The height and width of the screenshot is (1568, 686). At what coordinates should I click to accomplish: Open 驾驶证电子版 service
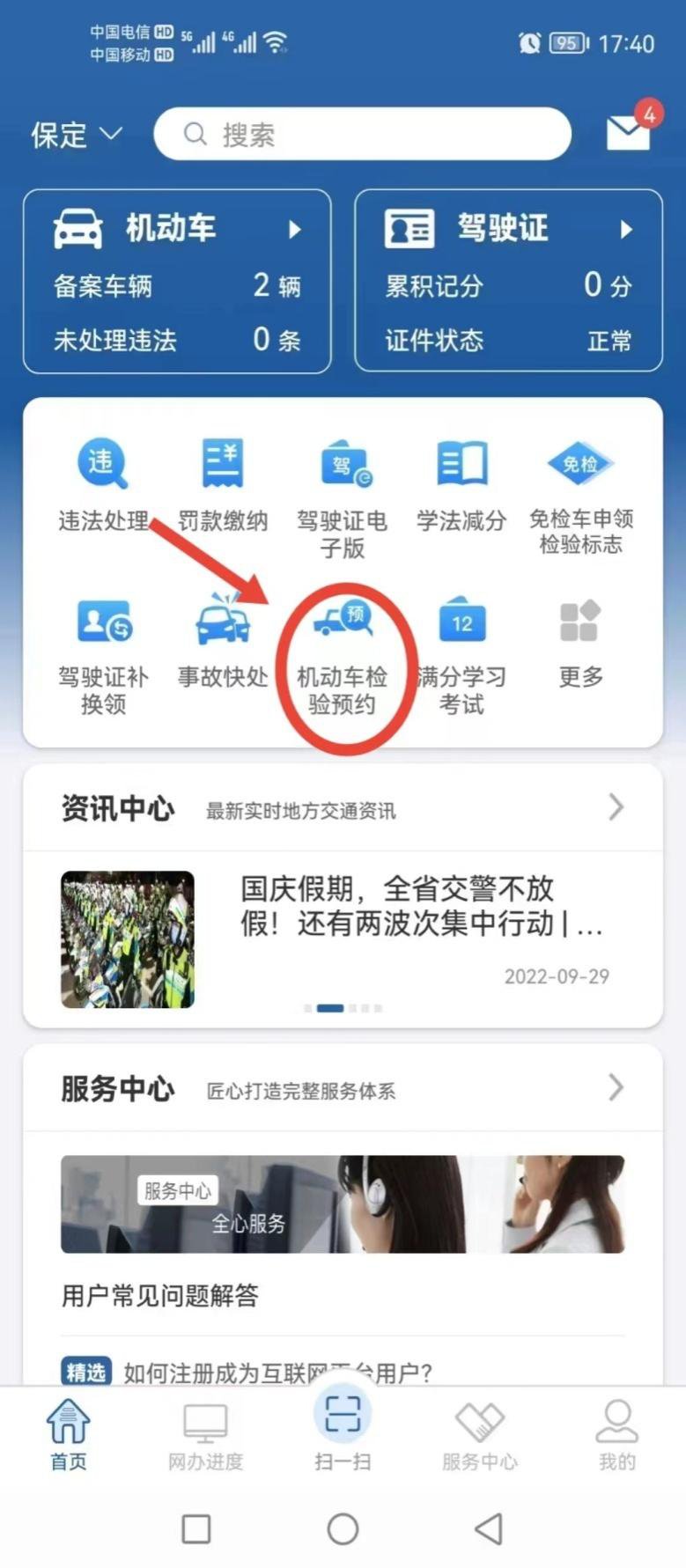pos(343,497)
